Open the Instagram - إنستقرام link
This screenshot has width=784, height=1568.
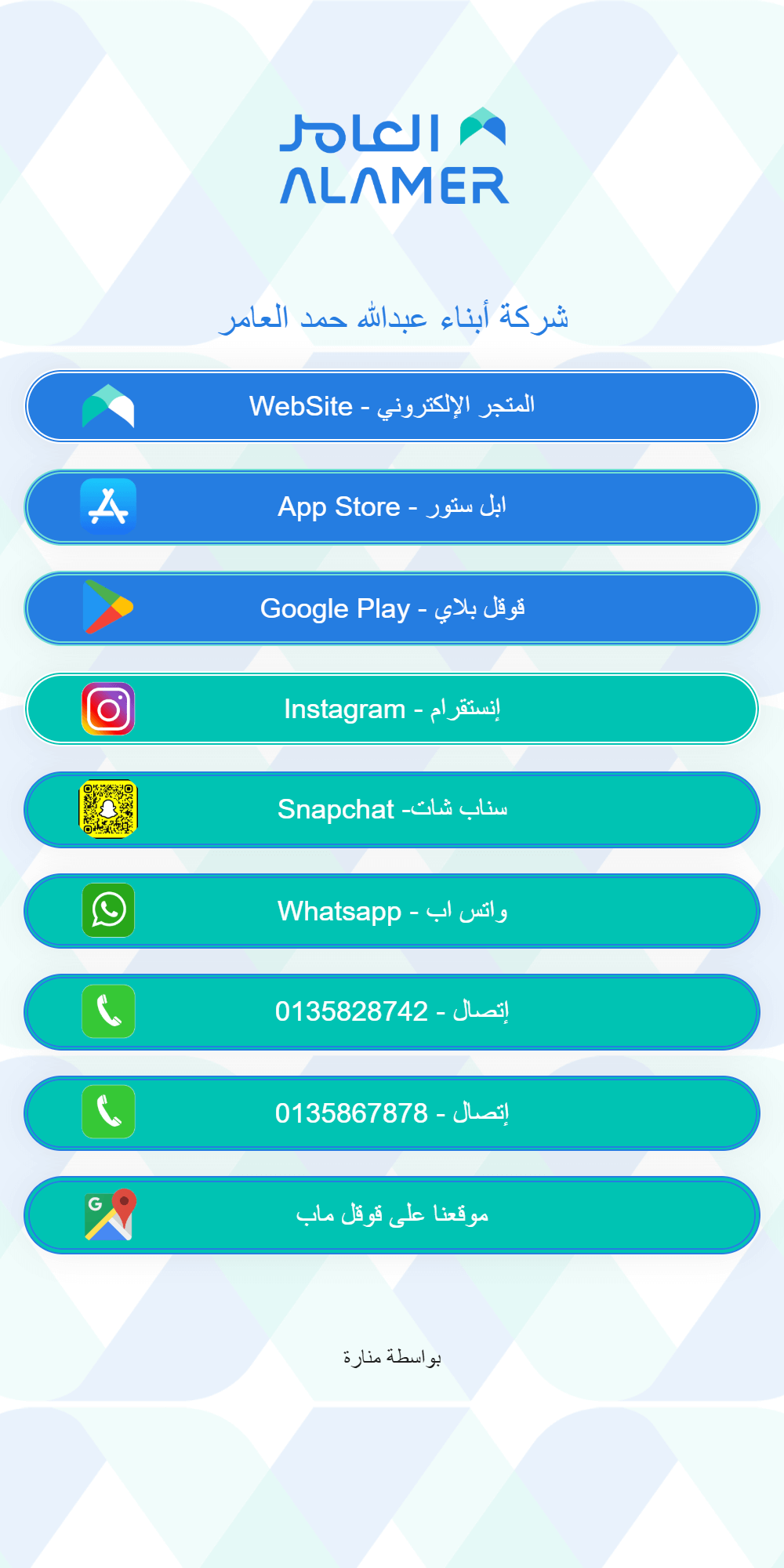(392, 709)
